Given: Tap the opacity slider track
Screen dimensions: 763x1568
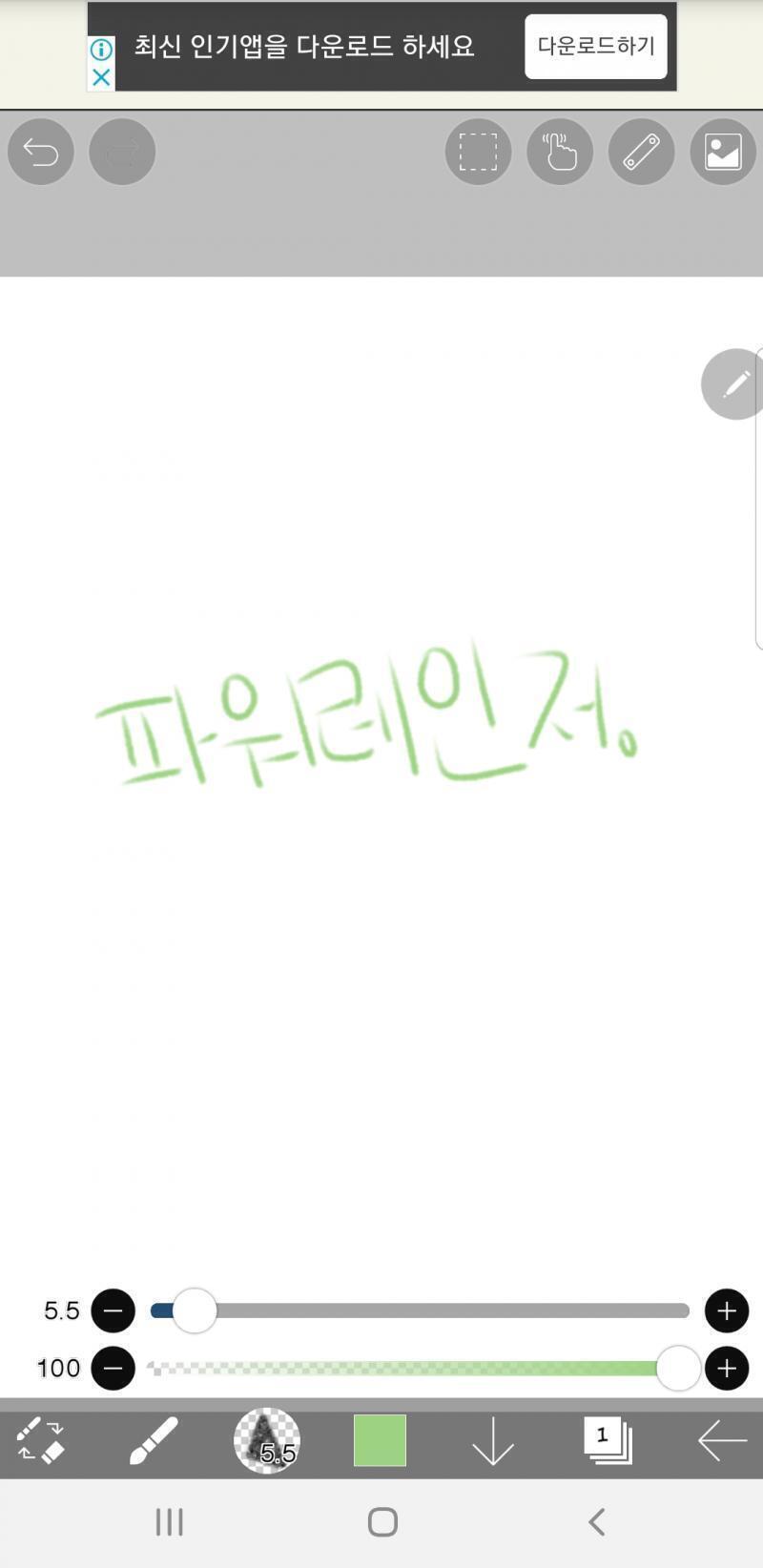Looking at the screenshot, I should [420, 1369].
